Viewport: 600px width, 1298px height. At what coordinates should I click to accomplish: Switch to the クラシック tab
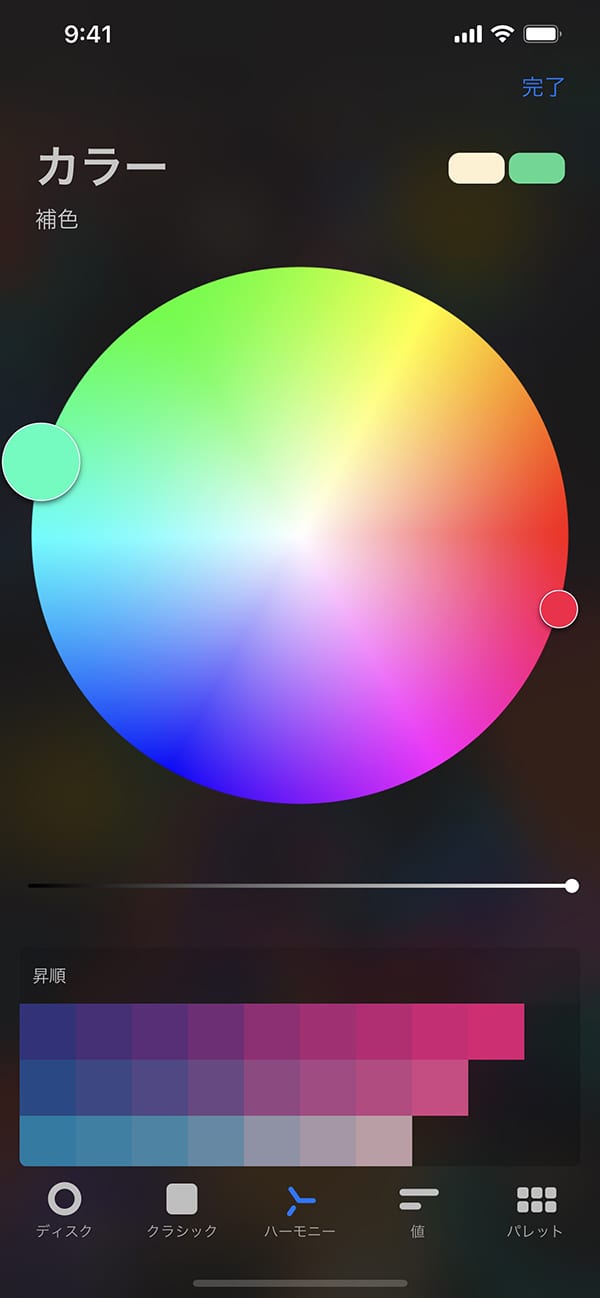point(182,1210)
